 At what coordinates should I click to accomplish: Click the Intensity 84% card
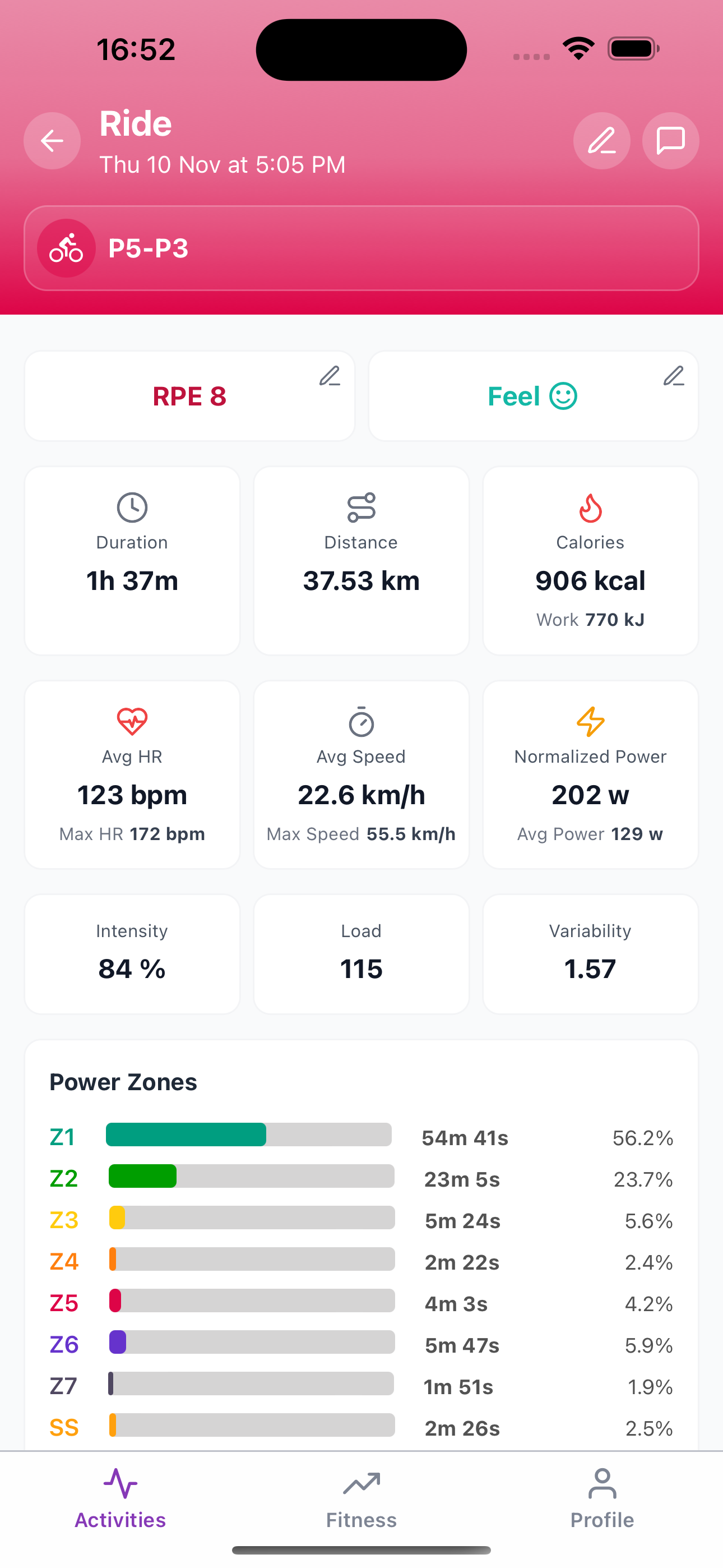[132, 954]
